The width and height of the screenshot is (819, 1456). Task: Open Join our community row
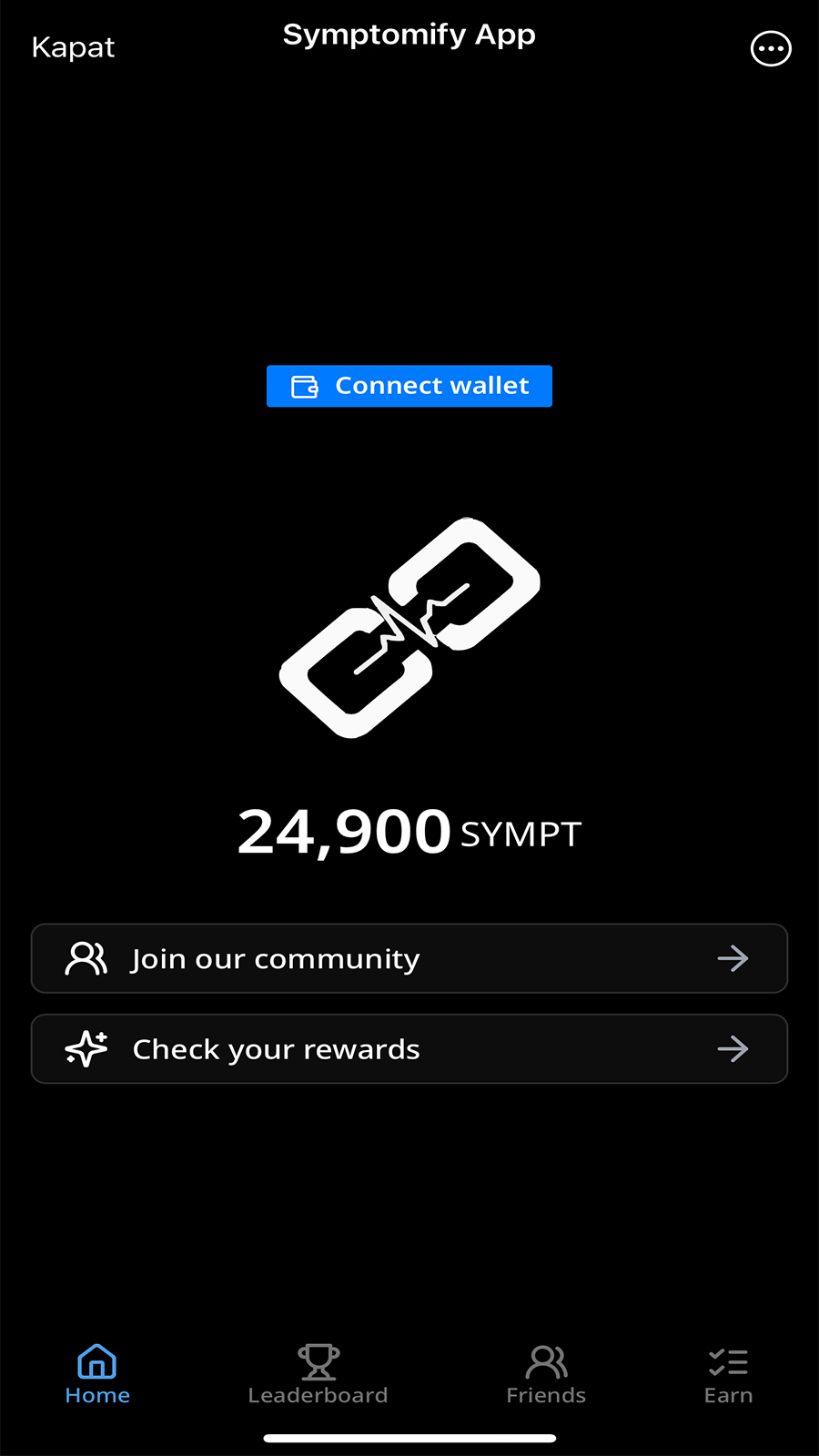(409, 957)
